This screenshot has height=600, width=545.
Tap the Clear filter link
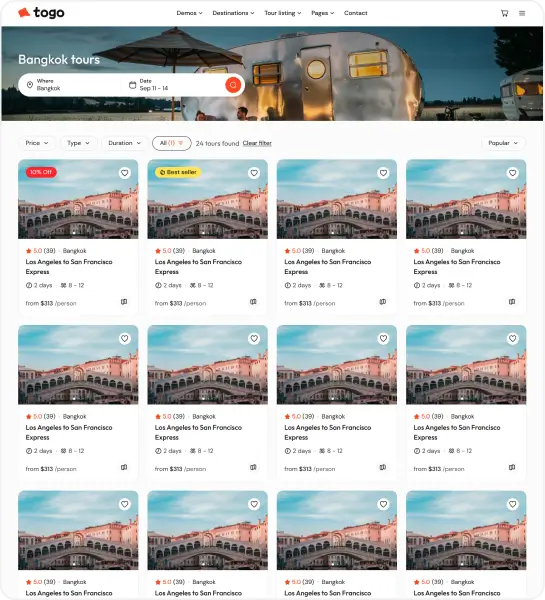tap(257, 143)
